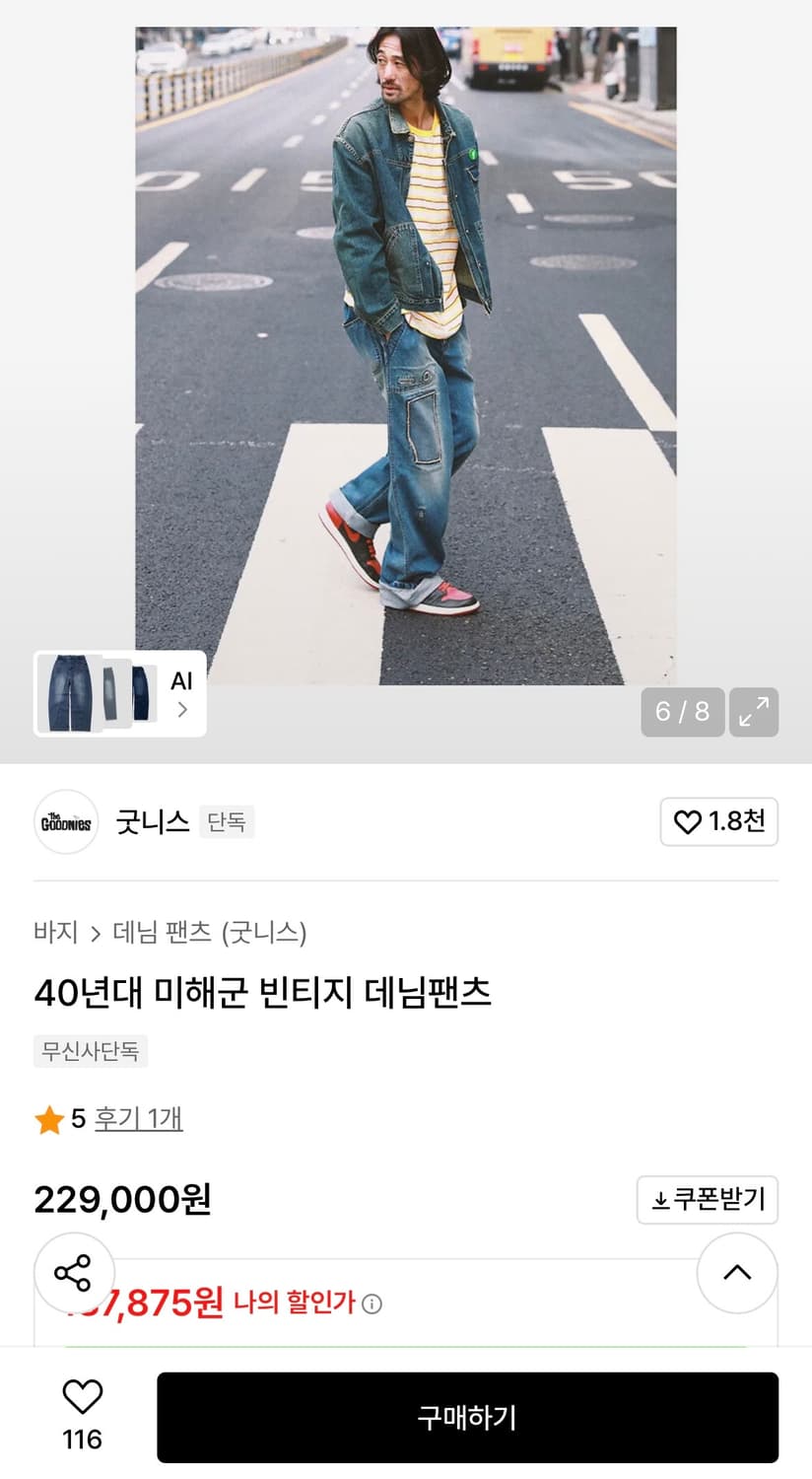812x1479 pixels.
Task: Expand more thumbnails with the right chevron
Action: click(182, 708)
